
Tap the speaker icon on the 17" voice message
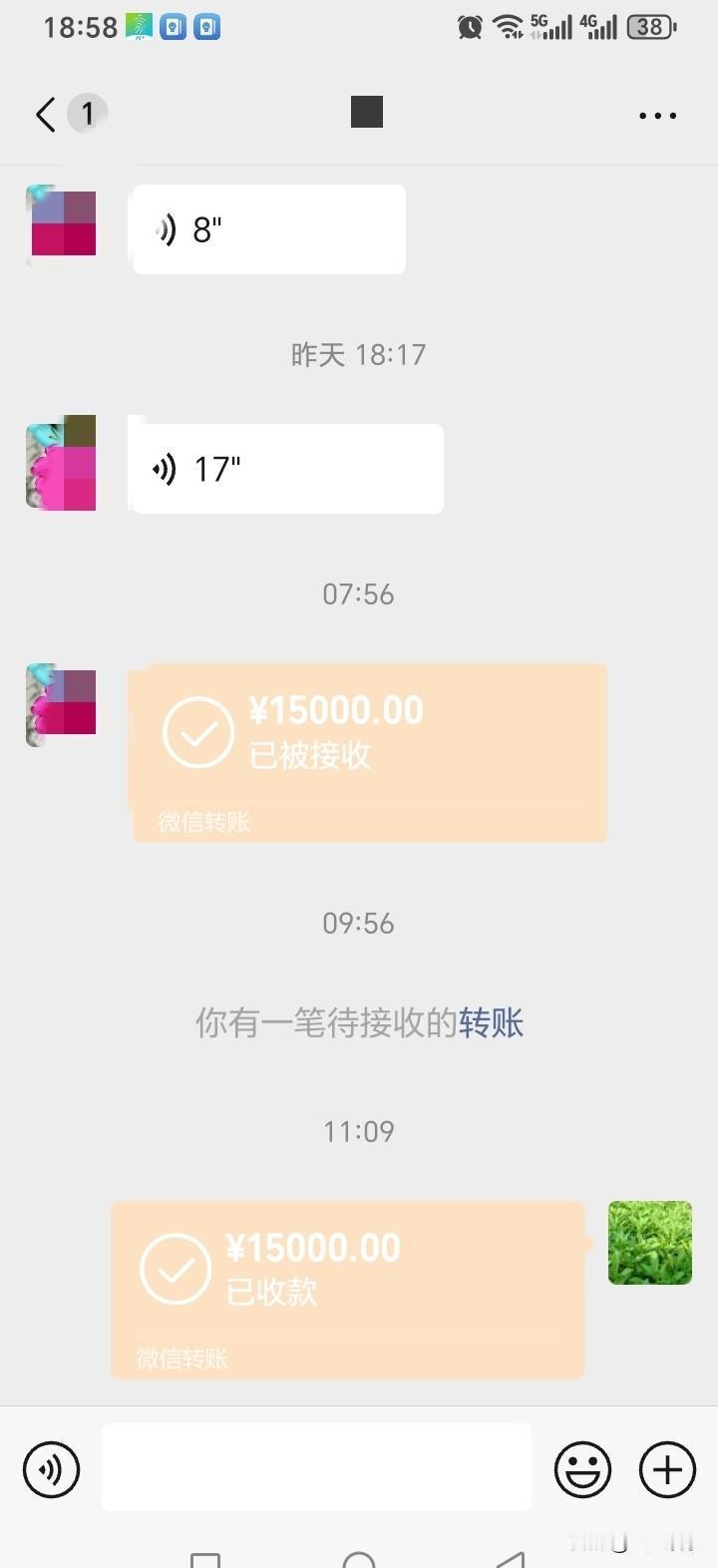(x=165, y=468)
